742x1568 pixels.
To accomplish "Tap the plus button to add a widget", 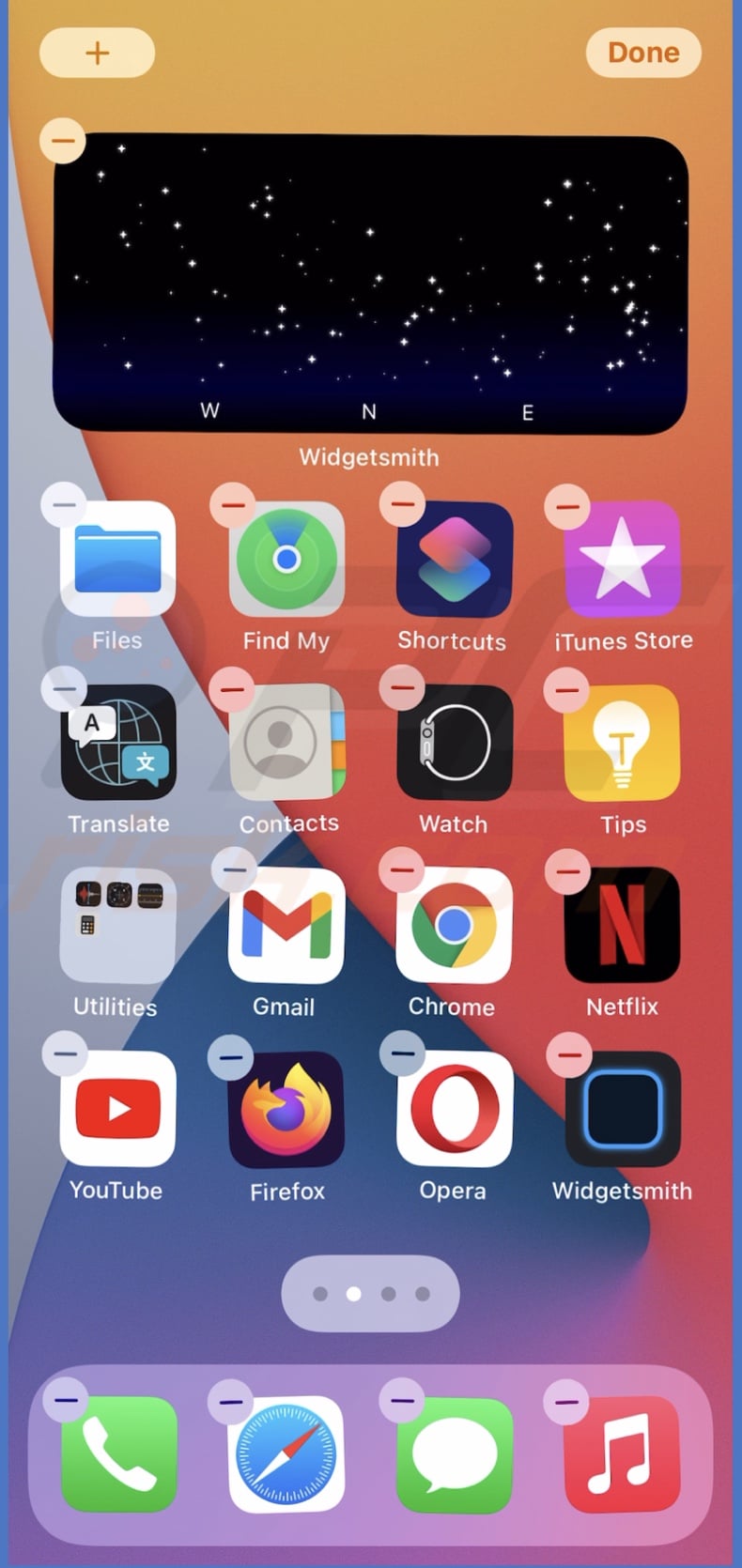I will 96,53.
